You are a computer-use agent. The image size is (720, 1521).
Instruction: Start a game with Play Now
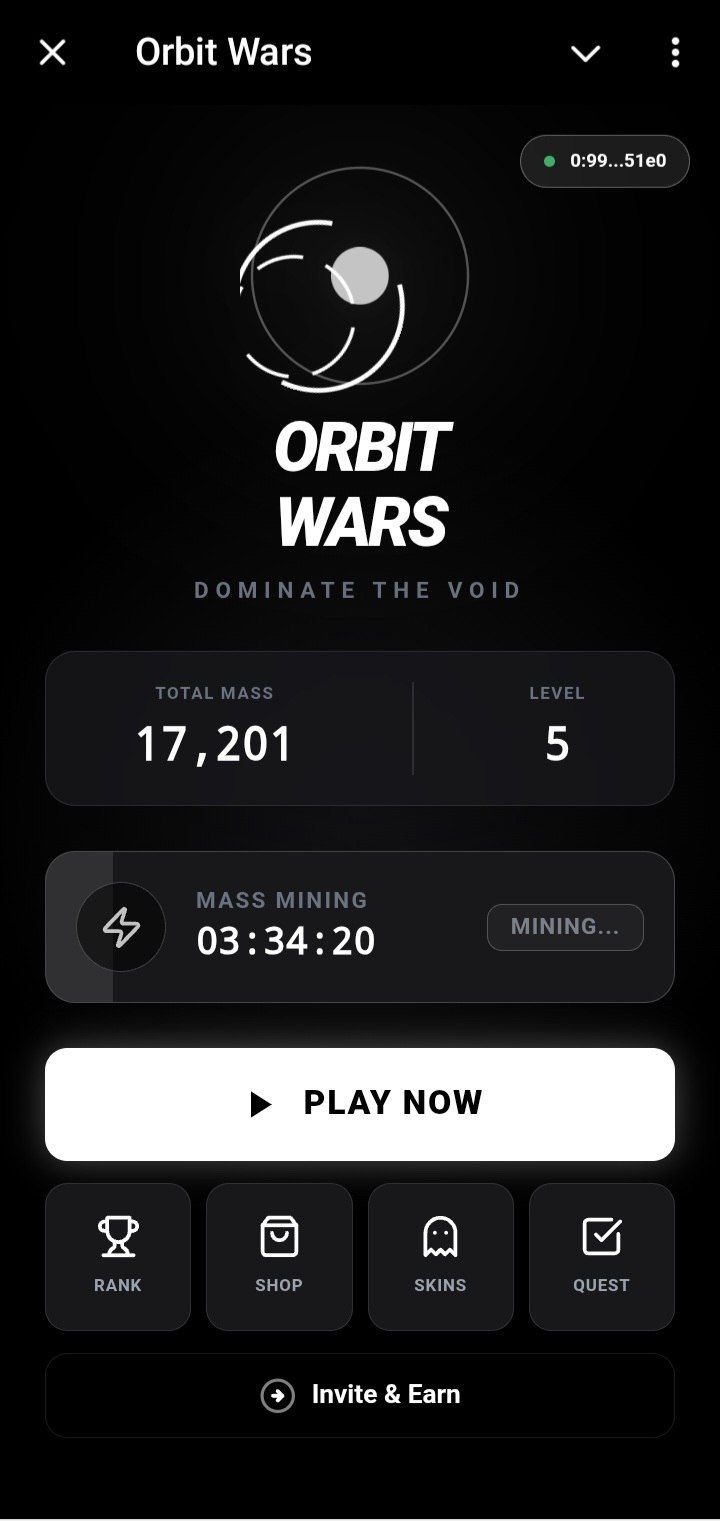[x=360, y=1104]
